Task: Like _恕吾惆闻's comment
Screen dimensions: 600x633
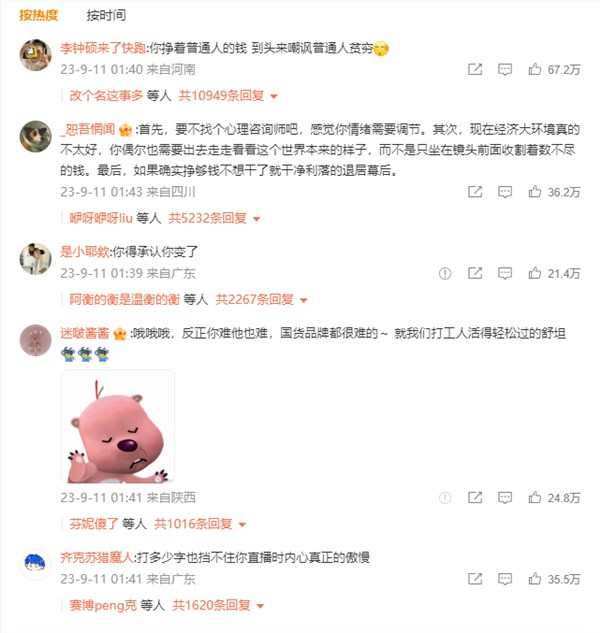Action: point(536,192)
